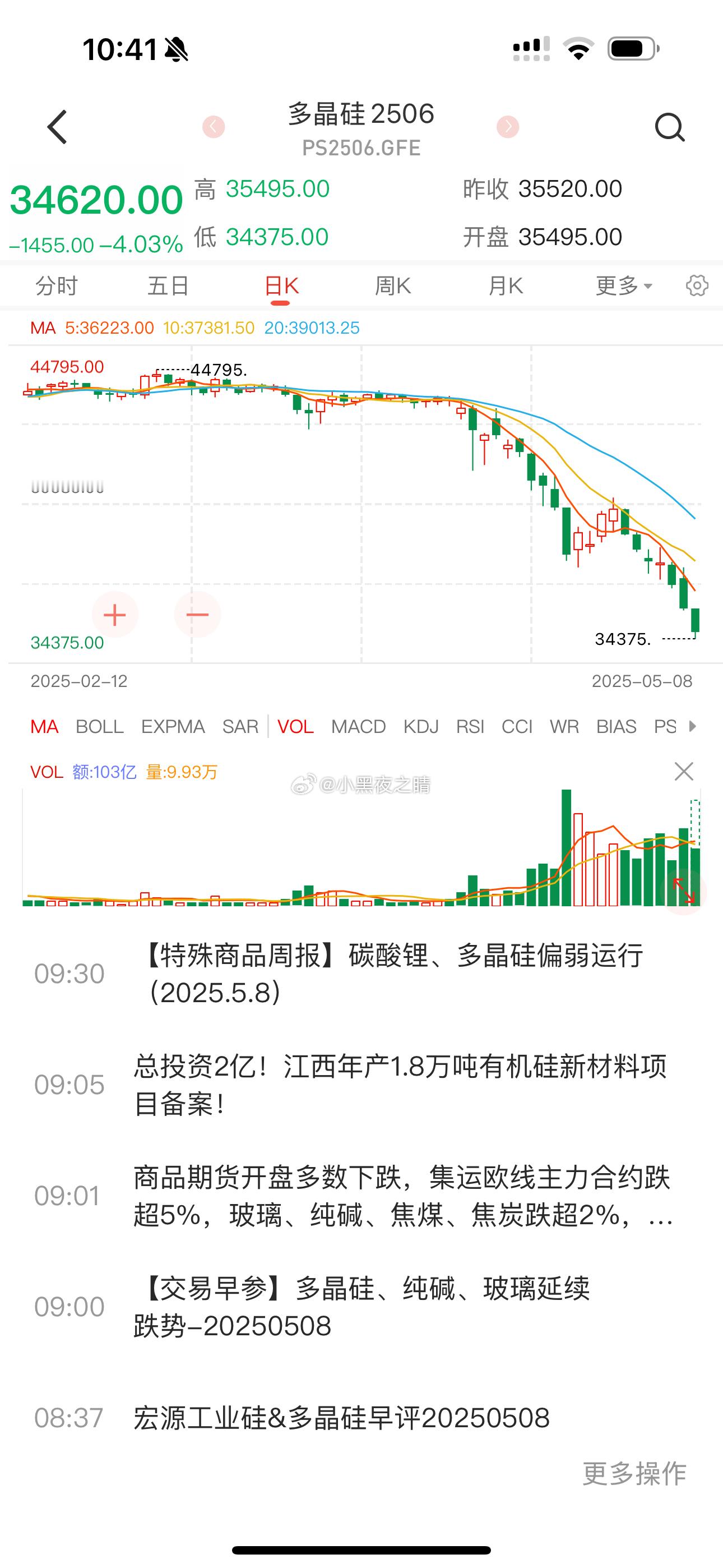Select the RSI indicator

click(x=470, y=726)
